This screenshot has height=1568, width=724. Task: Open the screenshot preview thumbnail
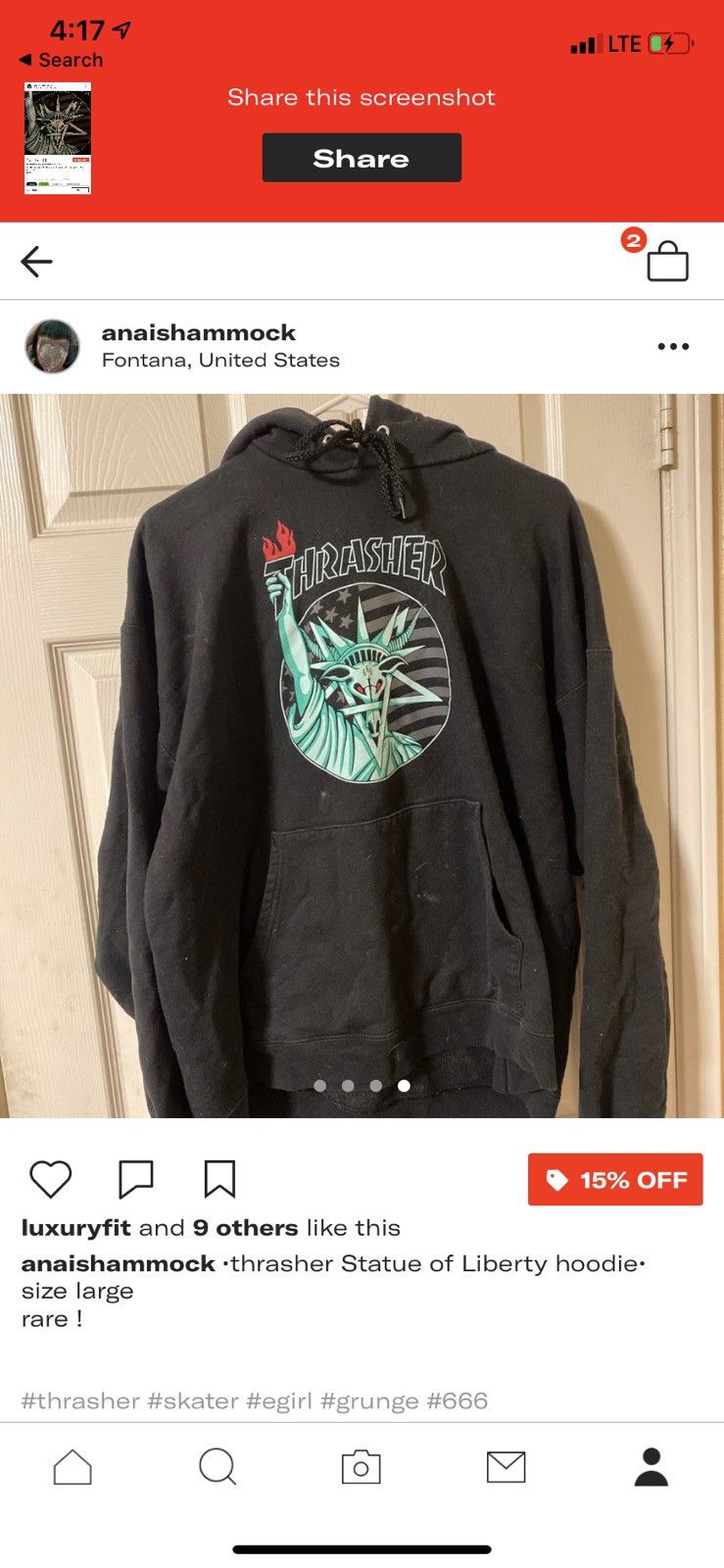pyautogui.click(x=58, y=138)
